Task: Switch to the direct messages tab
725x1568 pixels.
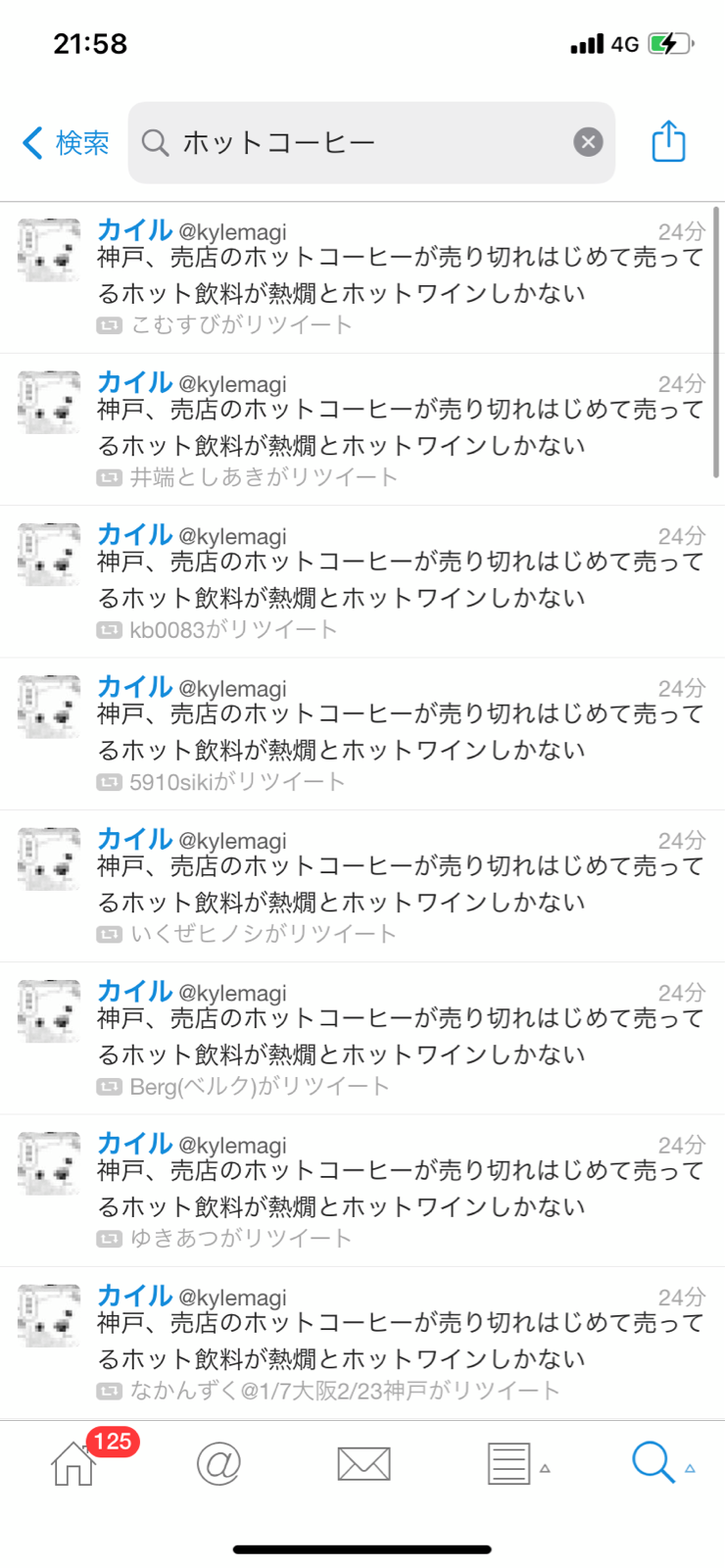Action: [363, 1464]
